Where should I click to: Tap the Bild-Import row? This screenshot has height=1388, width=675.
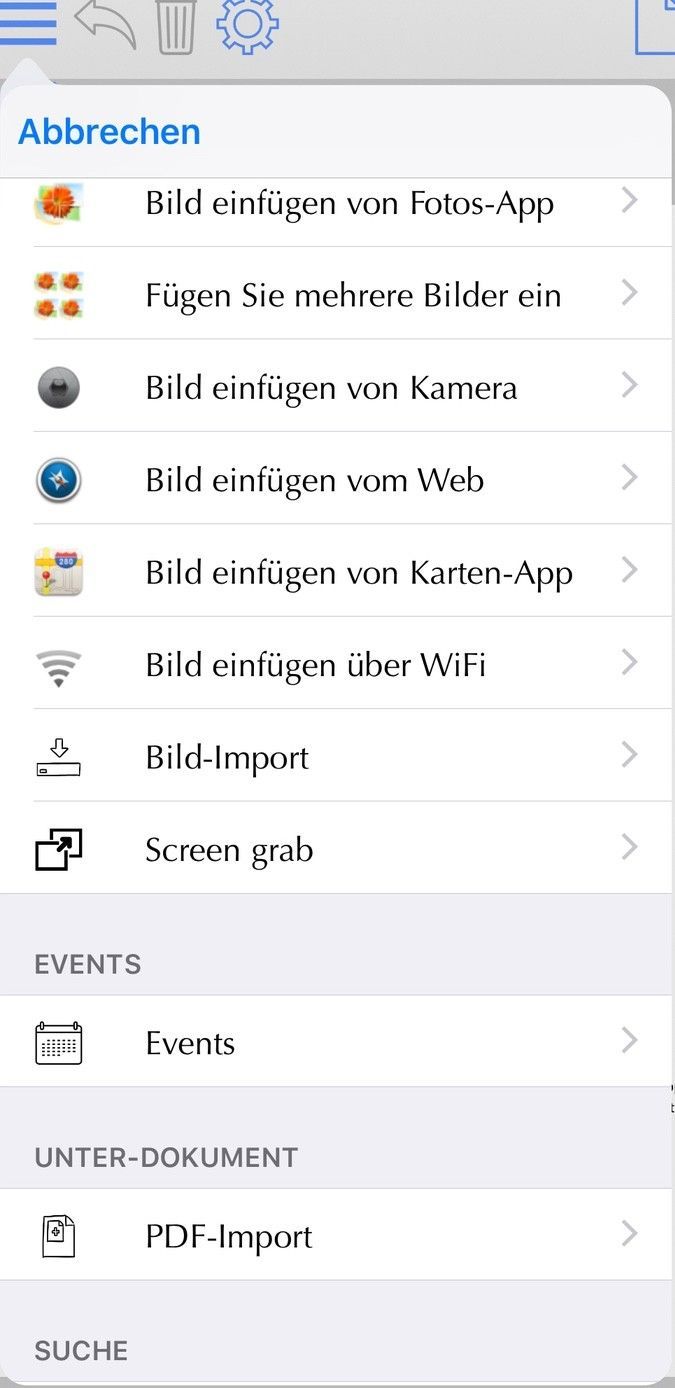point(227,757)
